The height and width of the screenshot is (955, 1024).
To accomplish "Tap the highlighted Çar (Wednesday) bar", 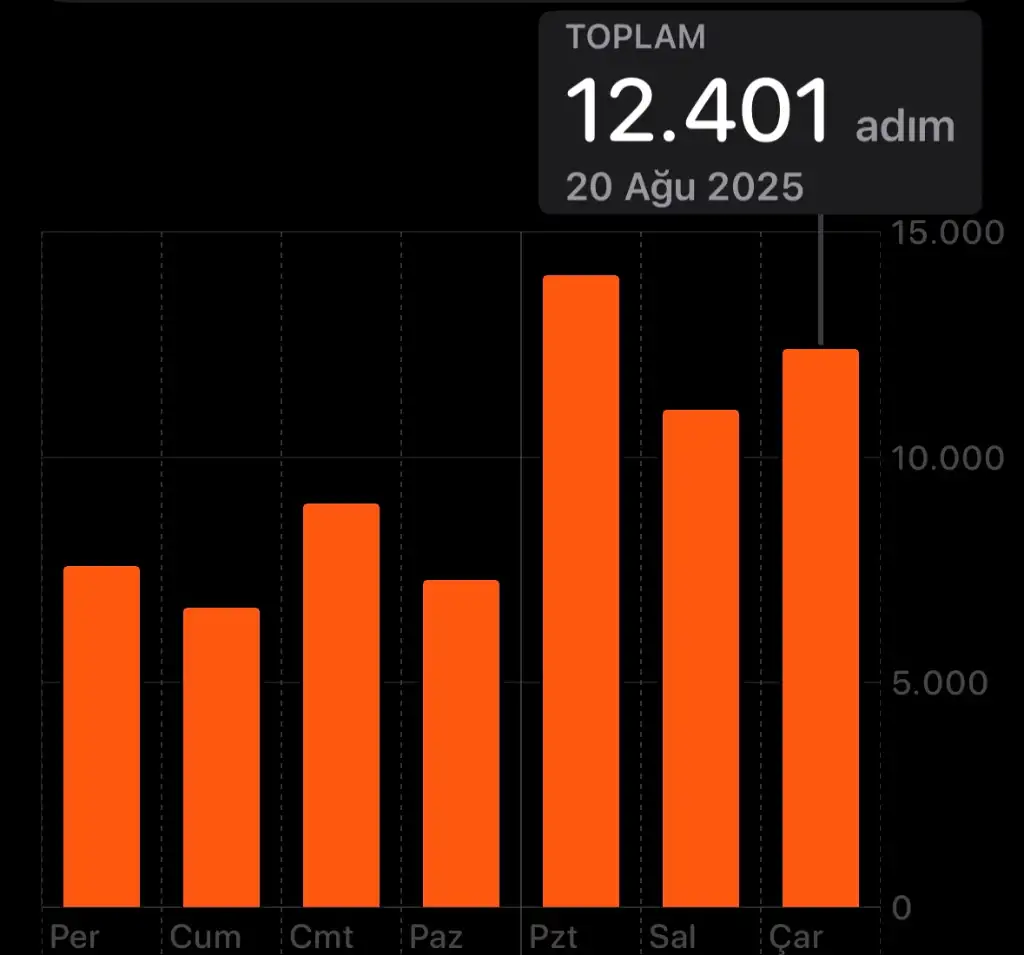I will (x=821, y=628).
